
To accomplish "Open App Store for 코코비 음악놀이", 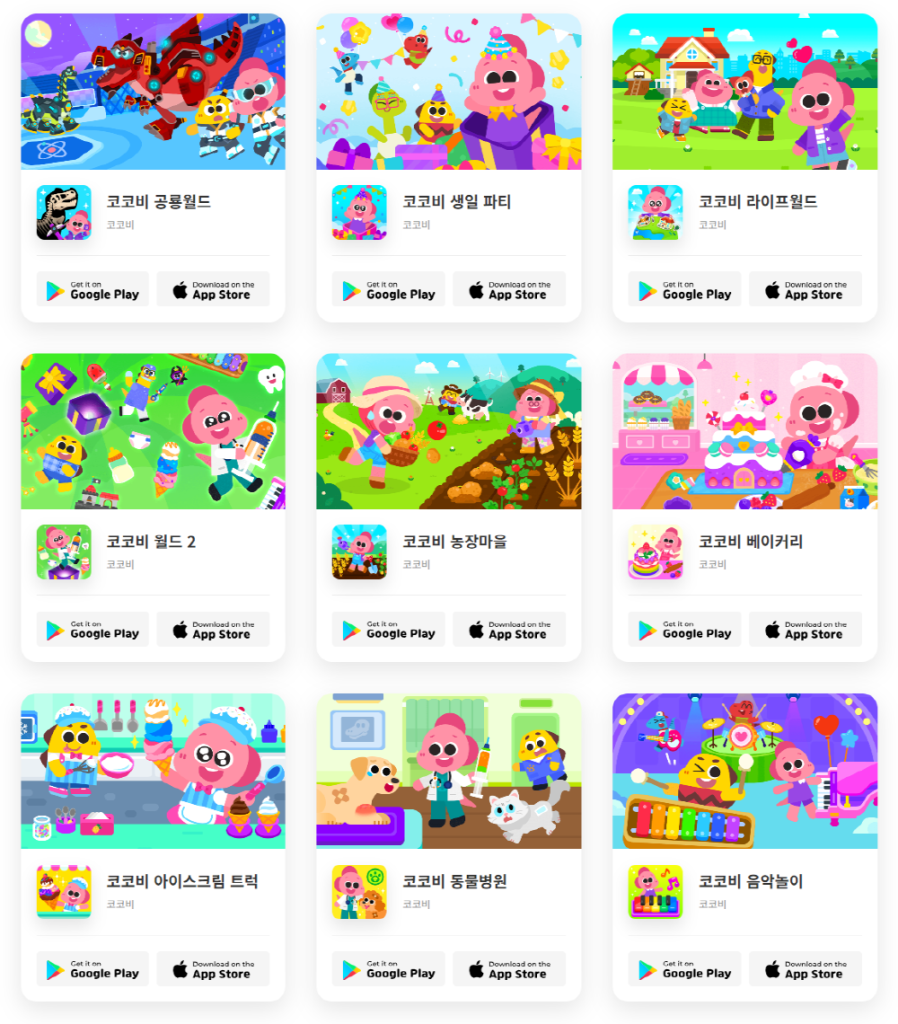I will point(805,969).
